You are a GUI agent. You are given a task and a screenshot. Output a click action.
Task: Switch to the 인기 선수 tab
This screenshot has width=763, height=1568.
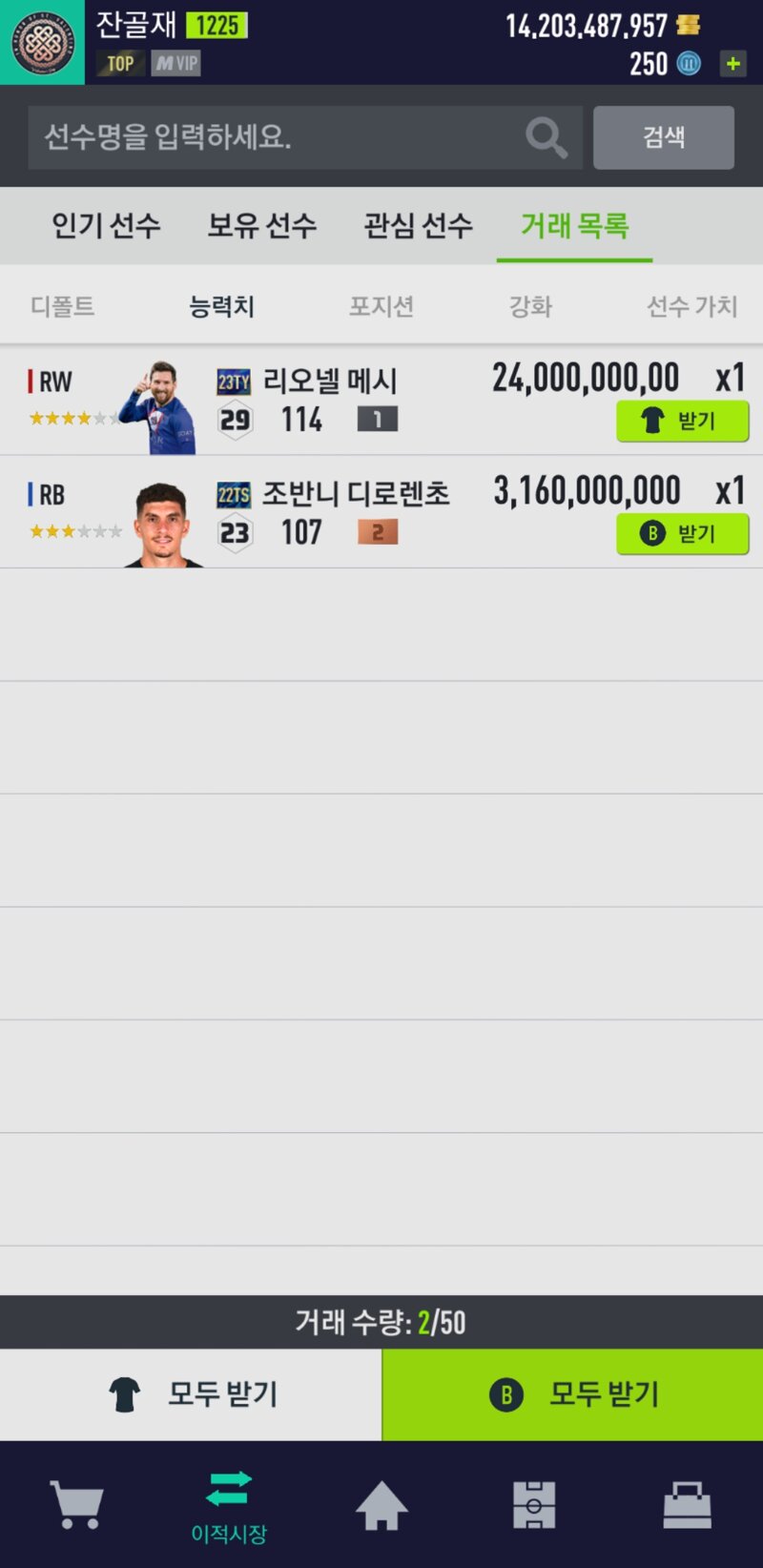(x=106, y=226)
